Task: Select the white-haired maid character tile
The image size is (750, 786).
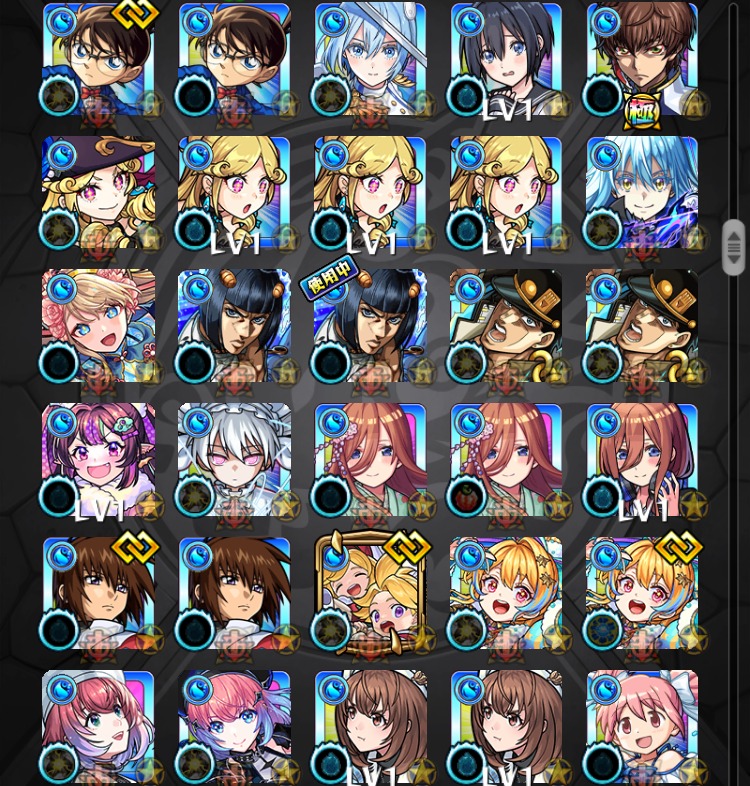Action: pos(234,460)
